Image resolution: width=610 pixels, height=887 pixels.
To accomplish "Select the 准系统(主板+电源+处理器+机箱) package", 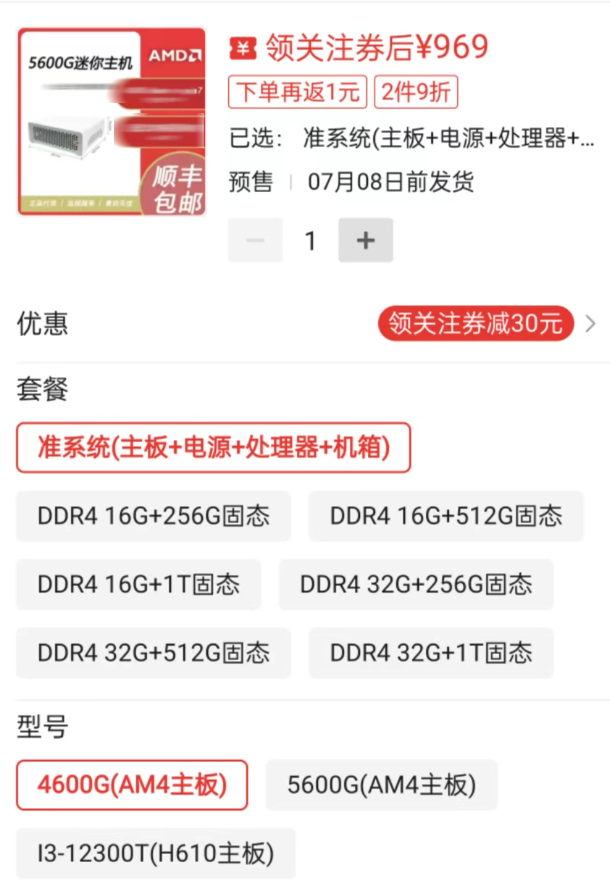I will pos(214,447).
